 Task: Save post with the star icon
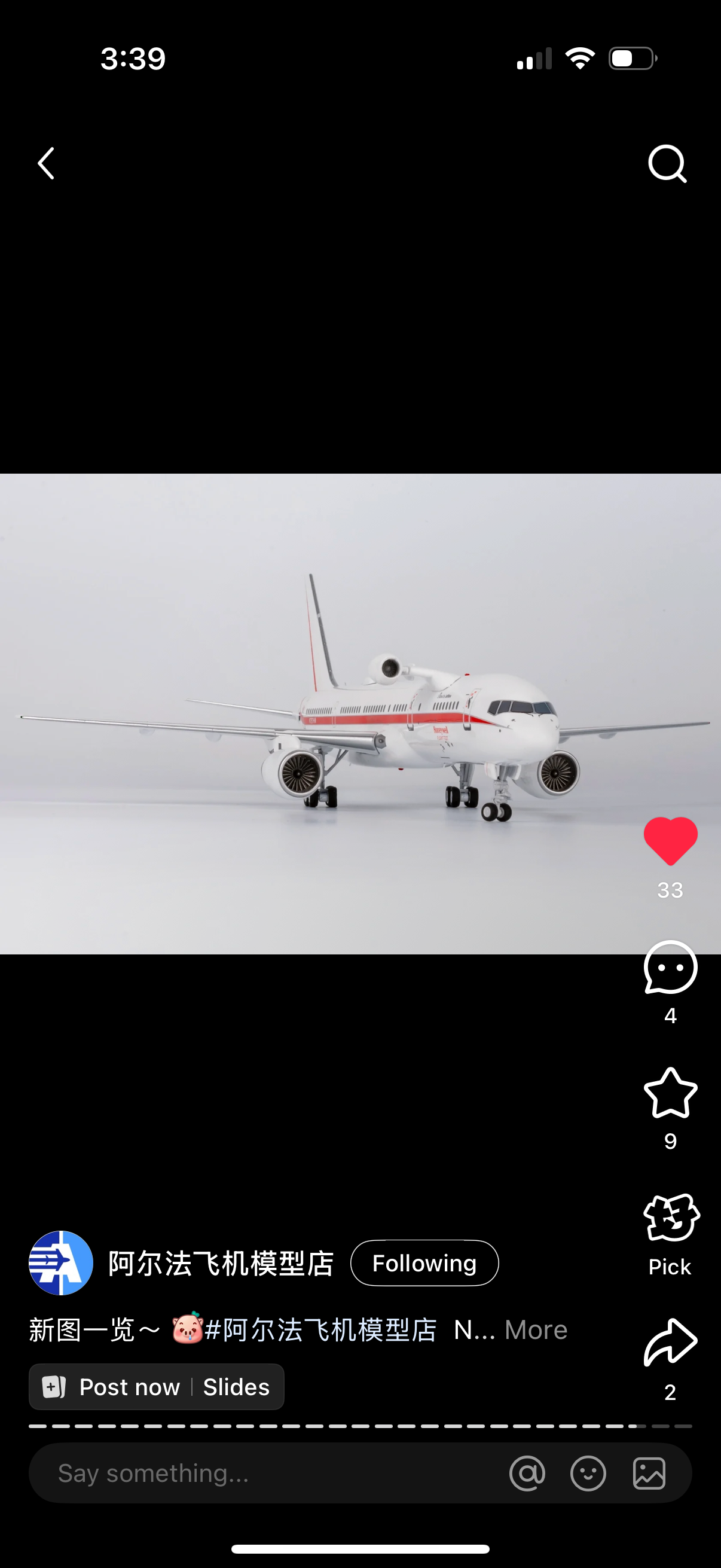(670, 1093)
